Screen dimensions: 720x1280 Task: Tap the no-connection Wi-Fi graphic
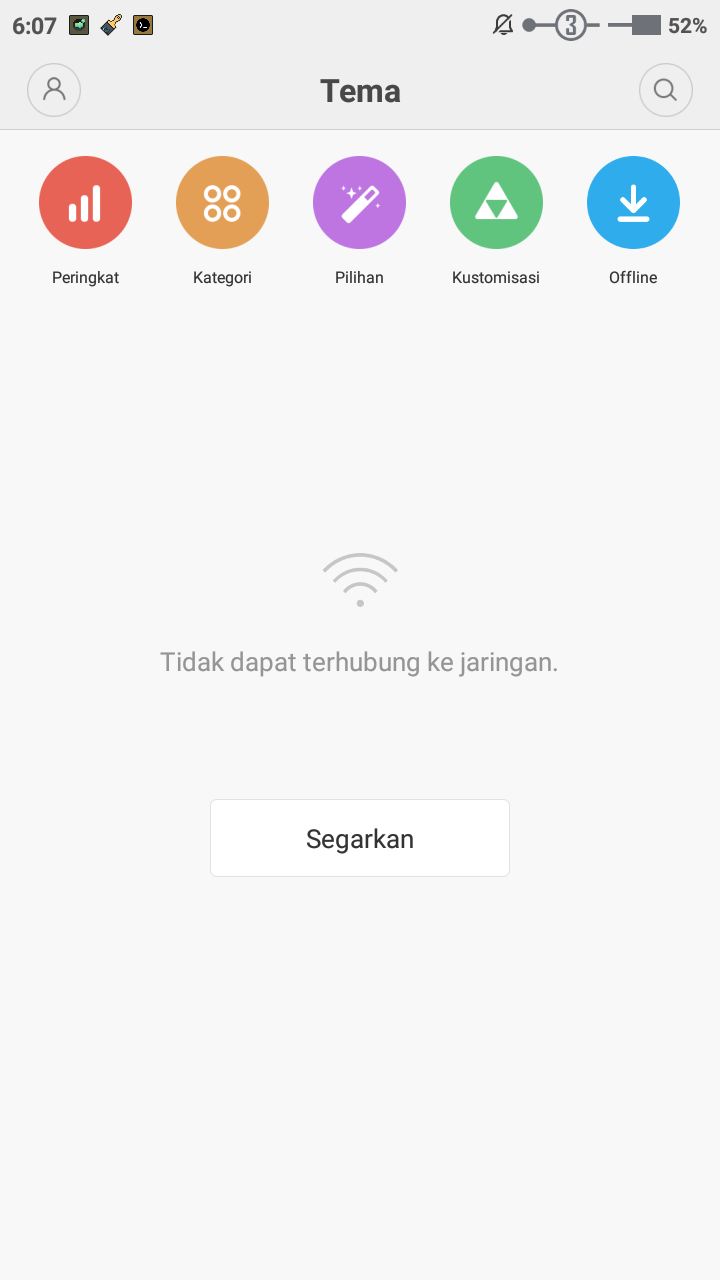tap(359, 578)
